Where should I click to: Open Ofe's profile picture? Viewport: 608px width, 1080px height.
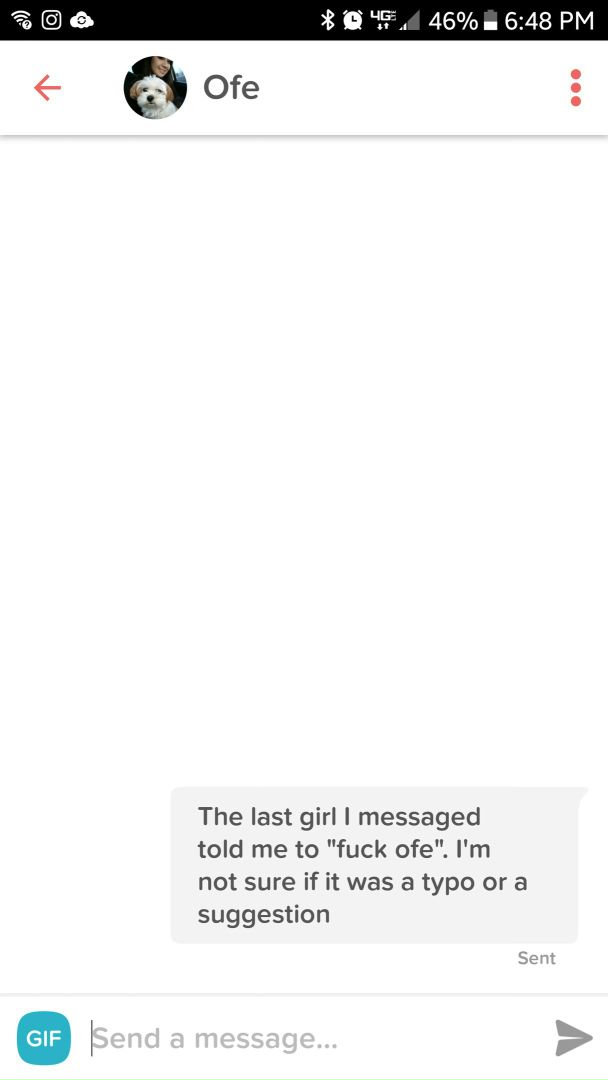155,88
